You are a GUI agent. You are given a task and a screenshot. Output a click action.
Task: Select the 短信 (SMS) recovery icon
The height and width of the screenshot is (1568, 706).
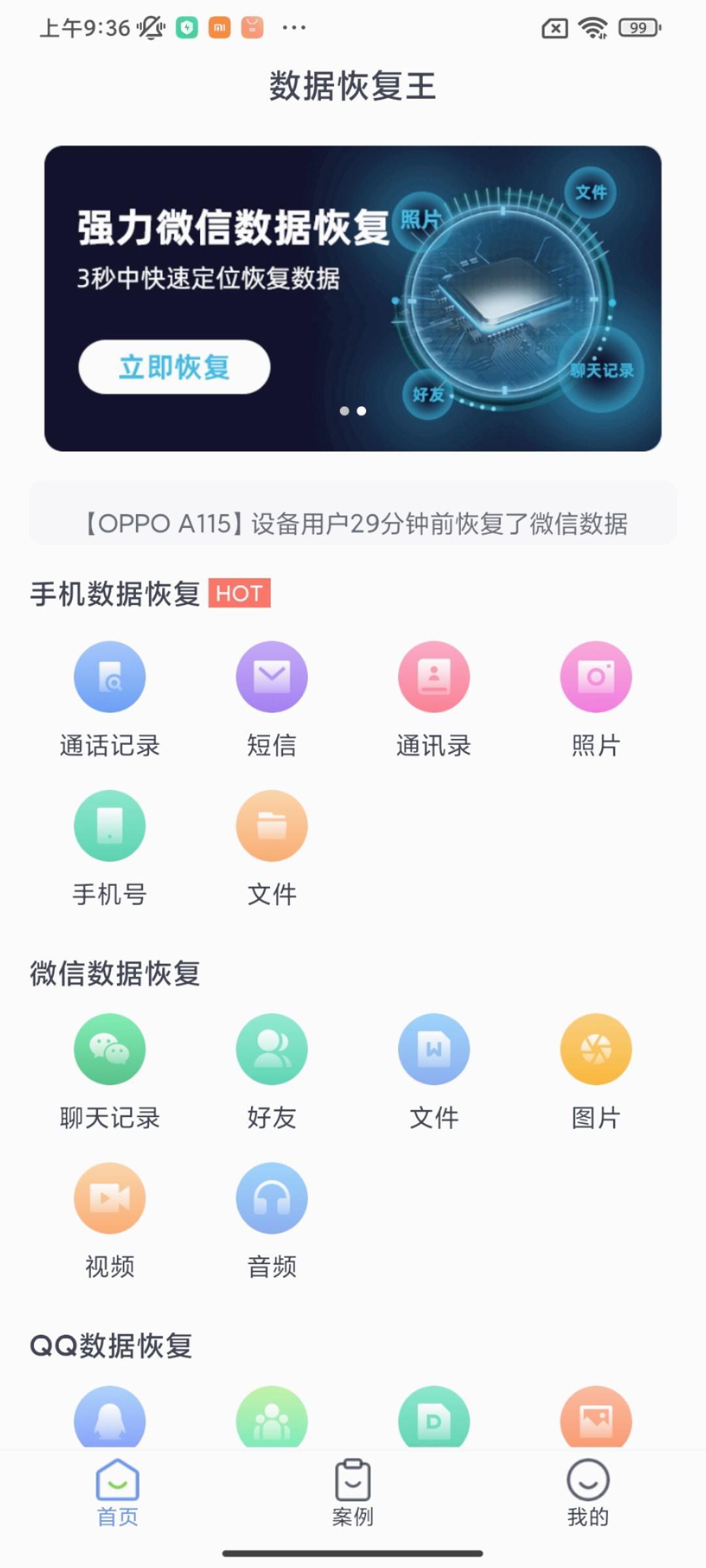coord(272,676)
